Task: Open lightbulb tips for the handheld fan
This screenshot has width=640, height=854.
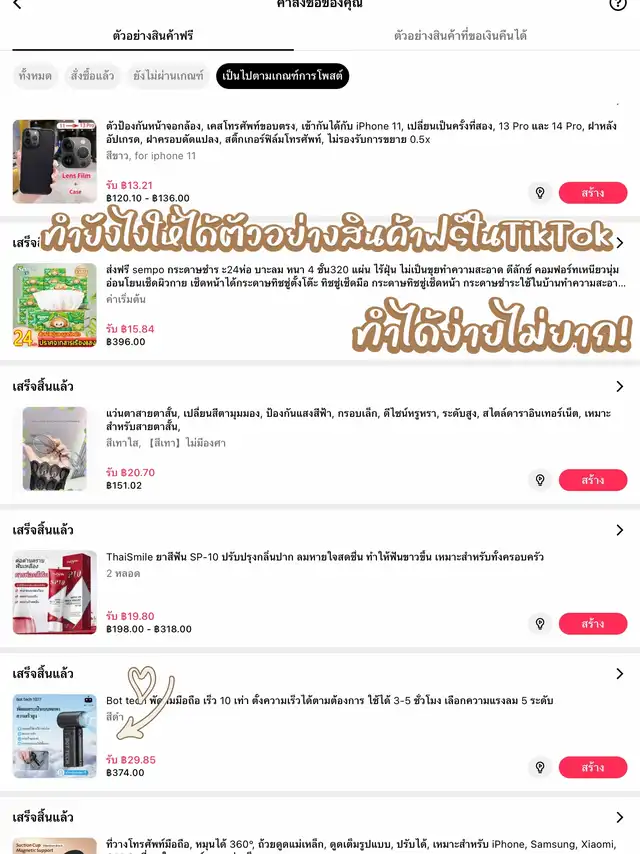Action: pos(540,768)
